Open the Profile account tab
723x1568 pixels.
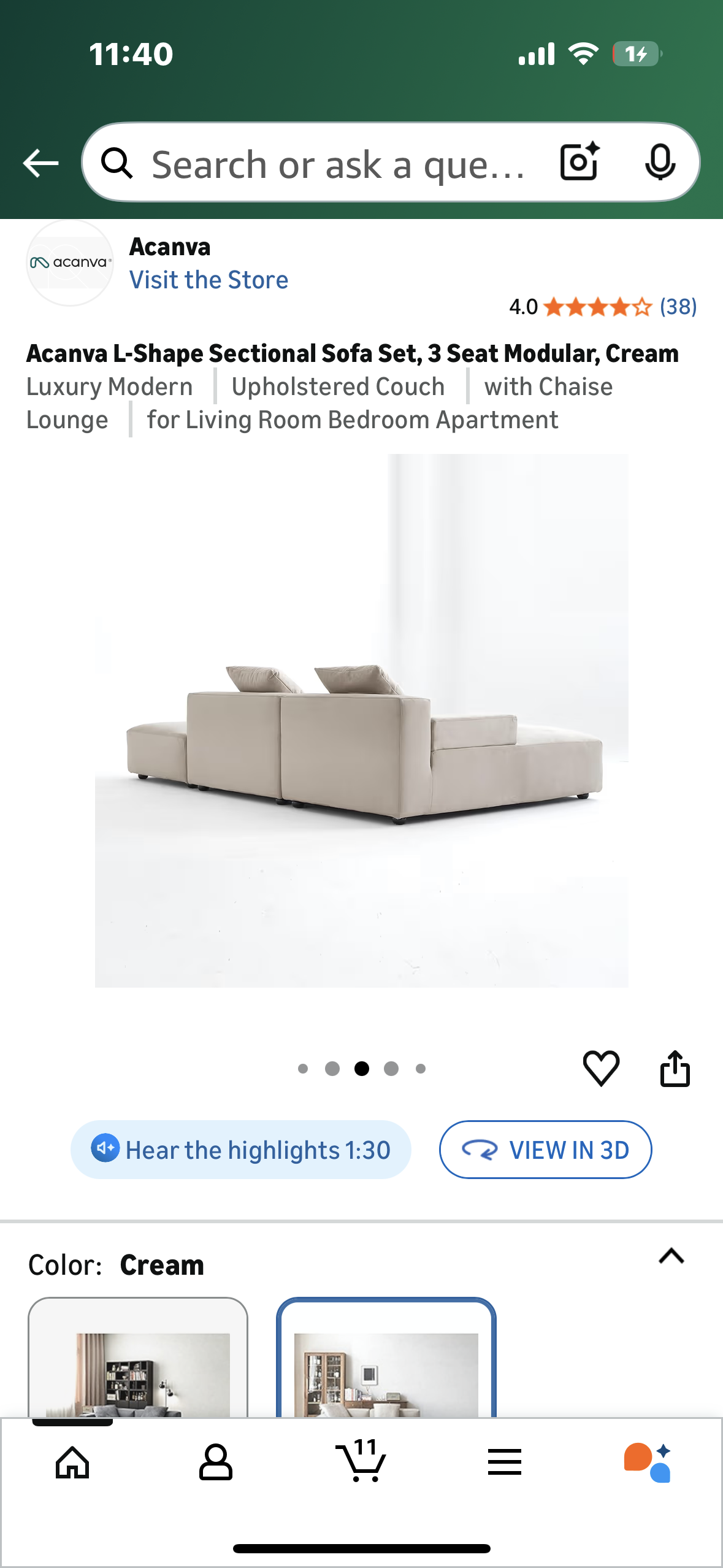click(x=216, y=1462)
